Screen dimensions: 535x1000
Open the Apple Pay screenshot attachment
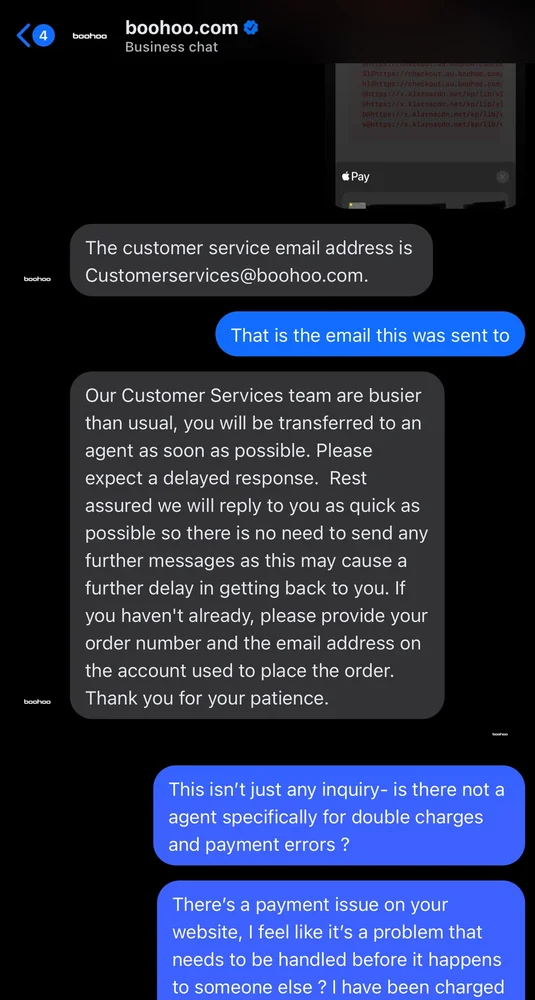425,136
